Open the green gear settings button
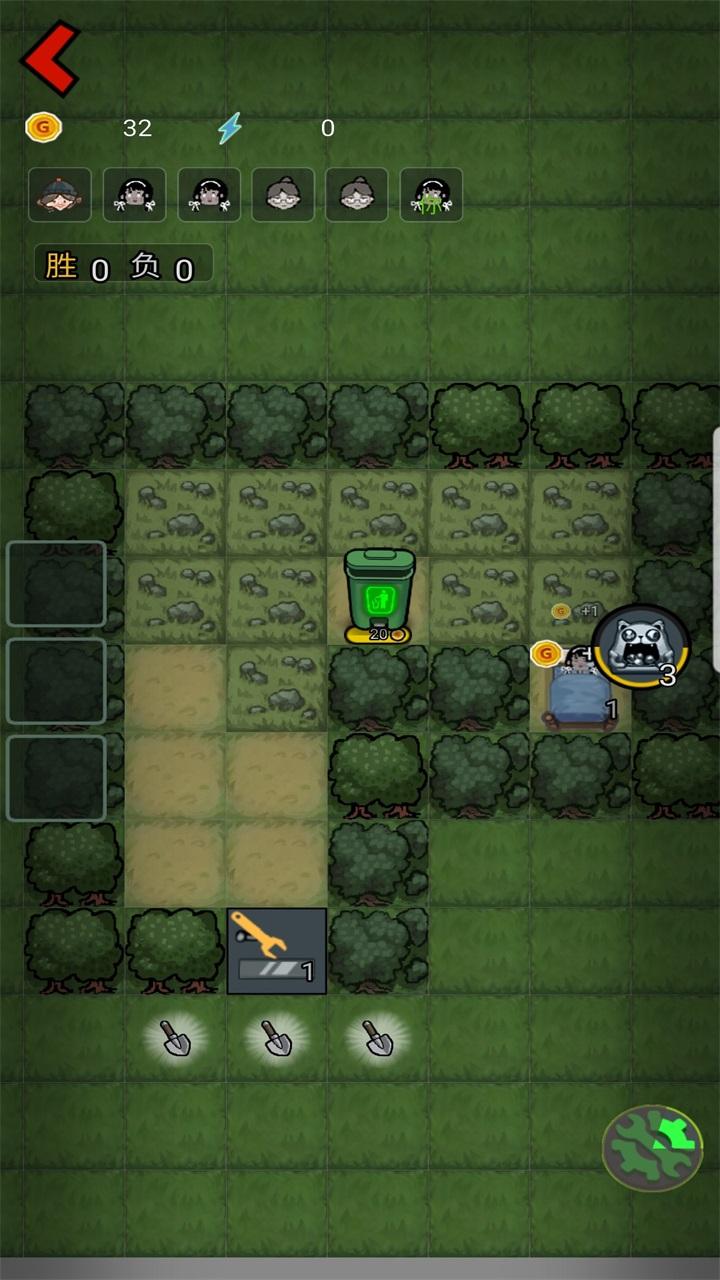This screenshot has height=1280, width=720. coord(653,1148)
